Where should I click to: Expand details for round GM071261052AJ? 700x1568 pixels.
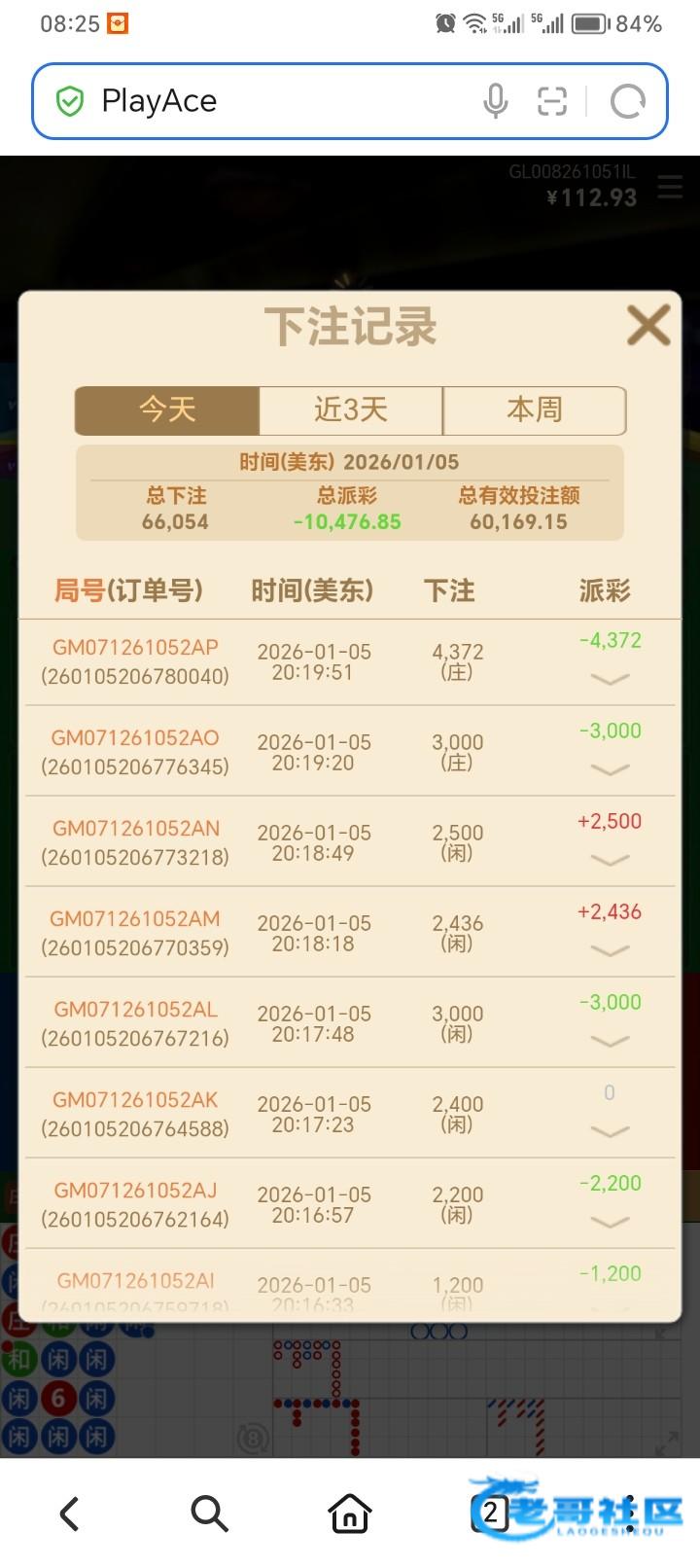click(610, 1222)
